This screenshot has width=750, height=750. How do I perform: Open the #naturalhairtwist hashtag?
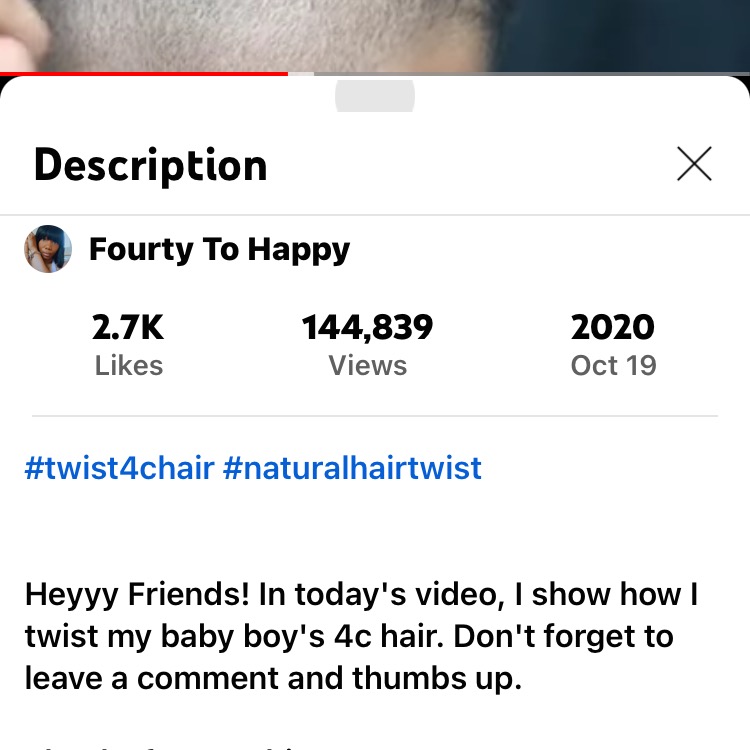tap(352, 467)
